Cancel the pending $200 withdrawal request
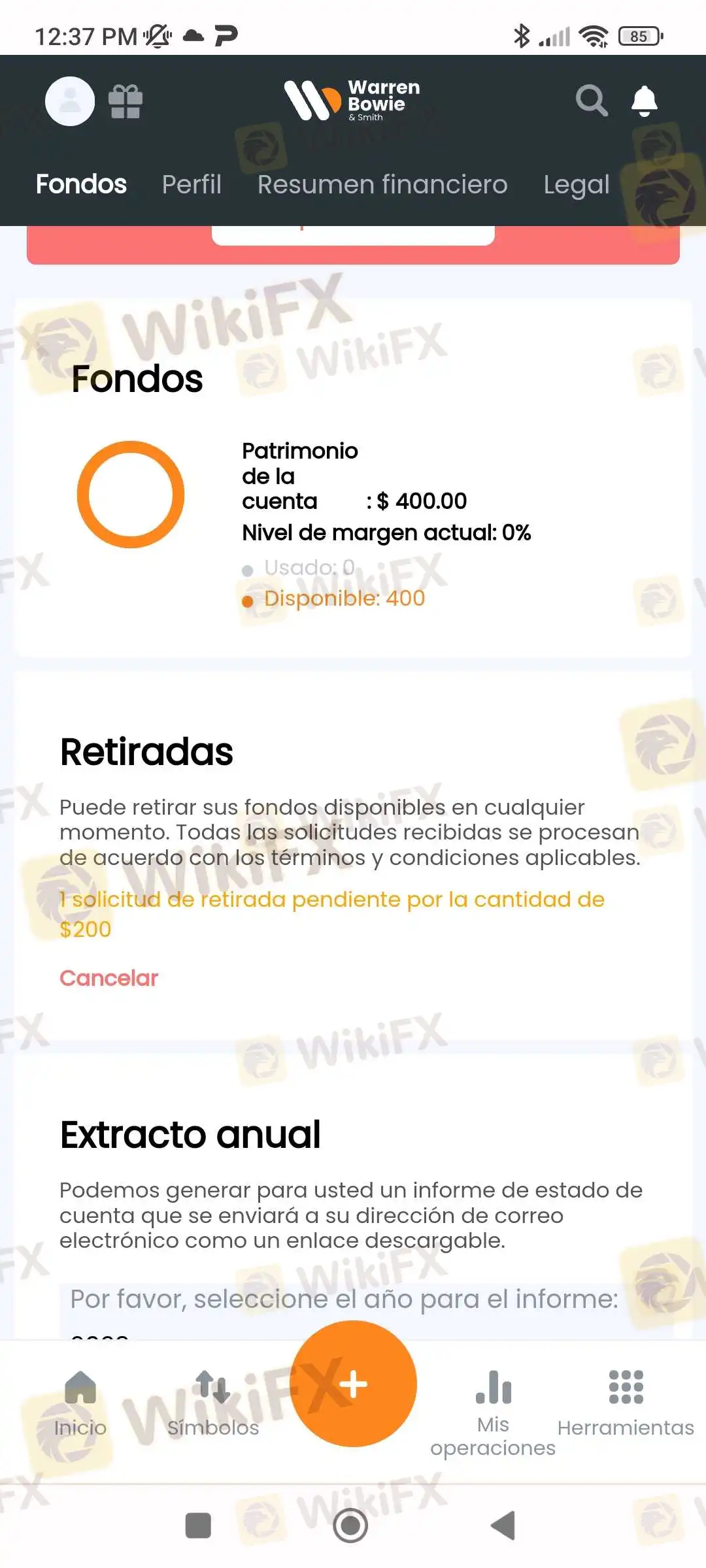Viewport: 706px width, 1568px height. tap(109, 978)
